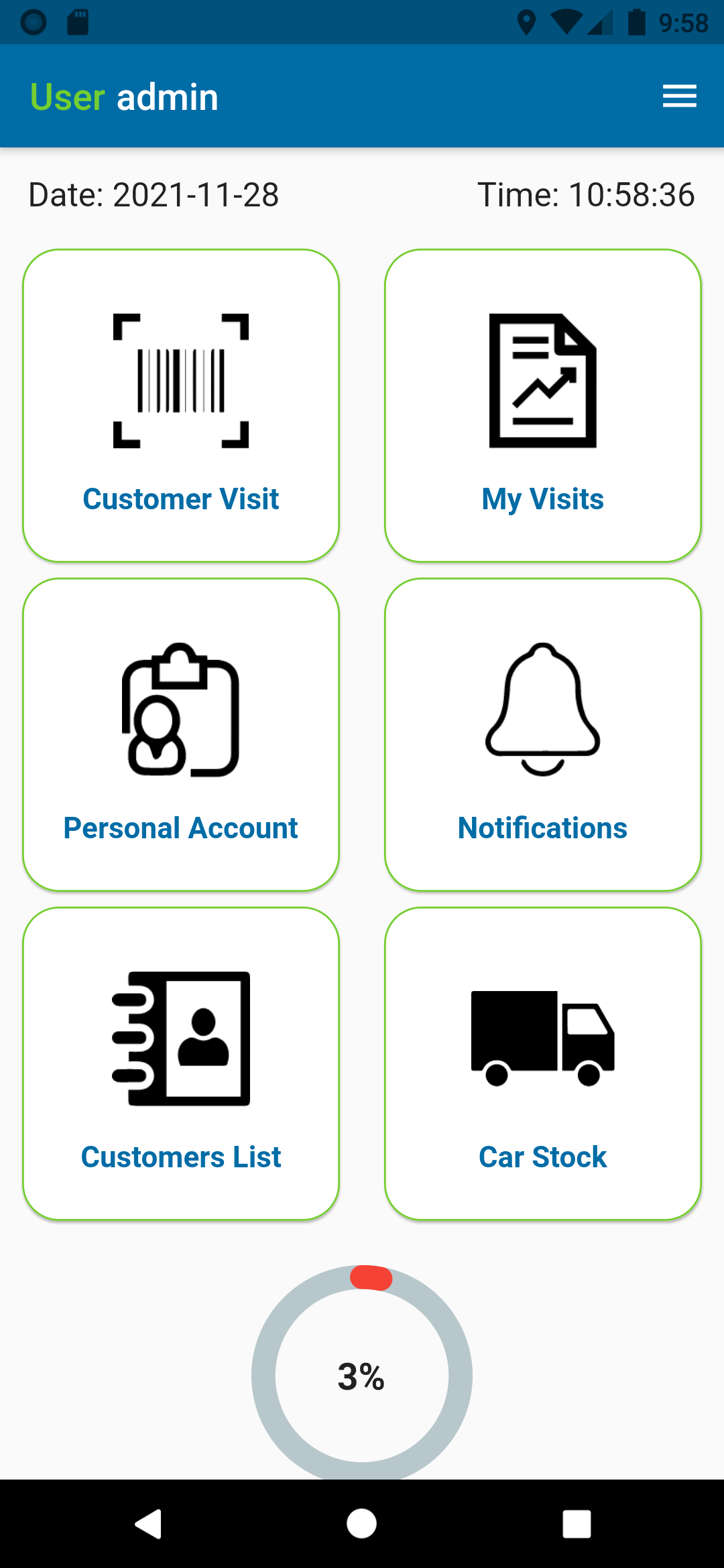
Task: Open the Customers List
Action: click(x=181, y=1063)
